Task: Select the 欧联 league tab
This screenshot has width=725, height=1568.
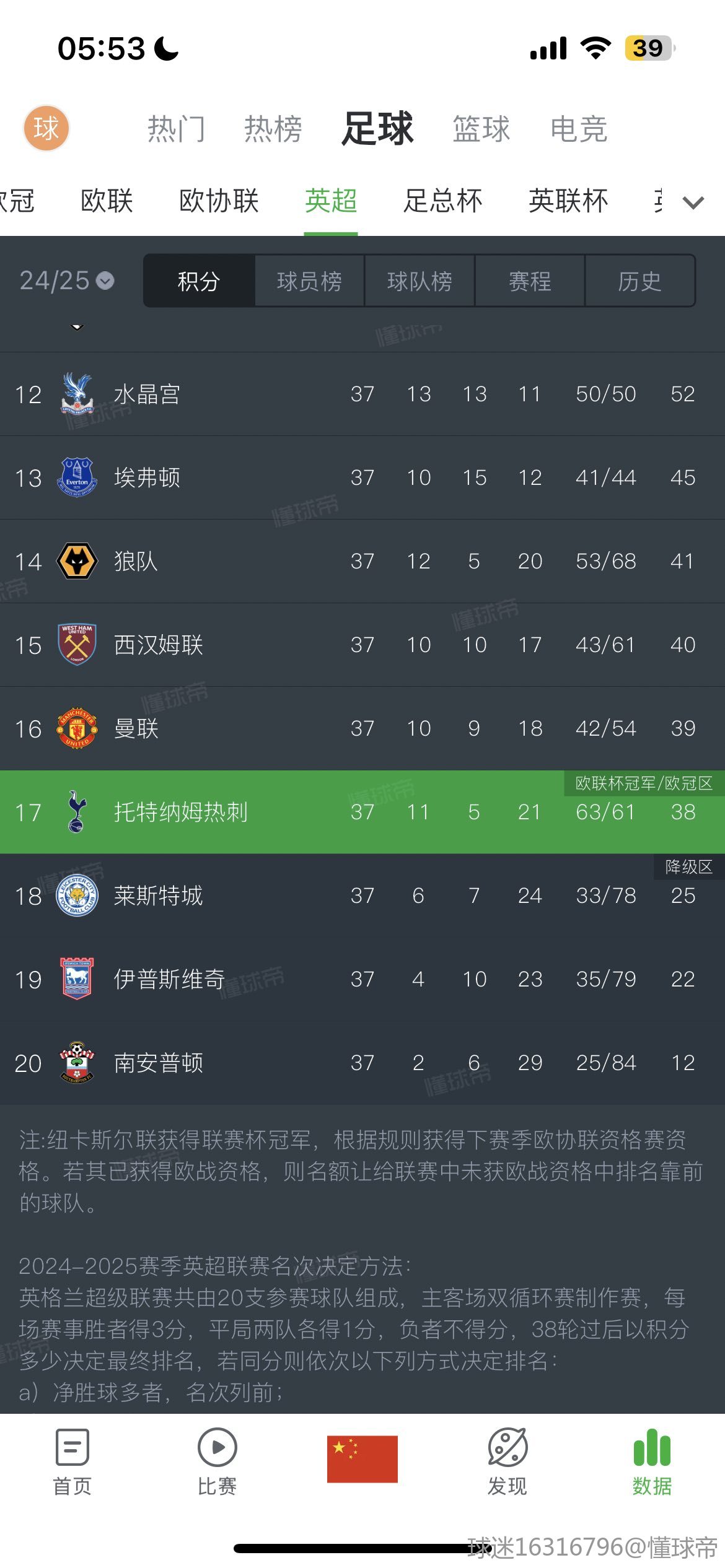Action: 107,201
